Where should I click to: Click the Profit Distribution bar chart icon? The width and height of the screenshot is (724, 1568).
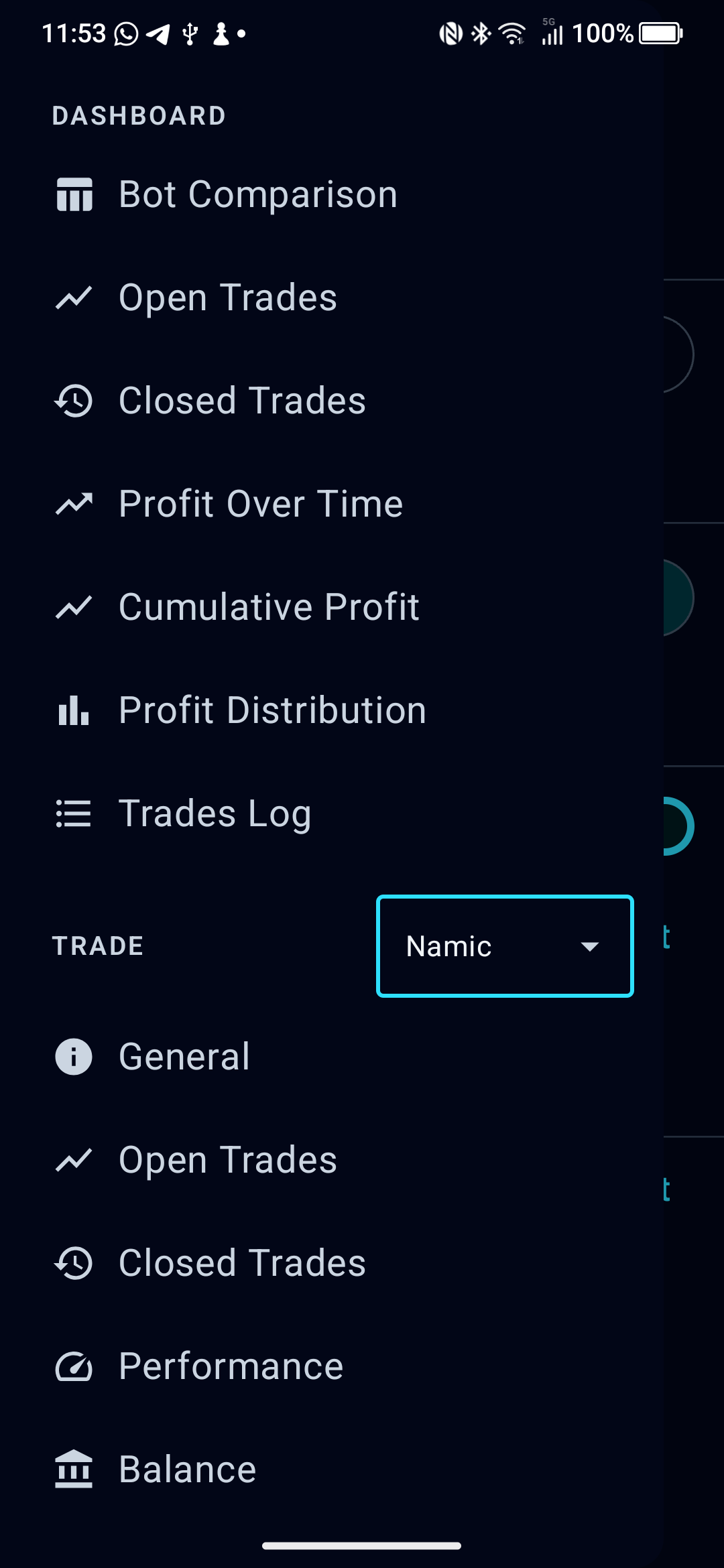tap(74, 710)
